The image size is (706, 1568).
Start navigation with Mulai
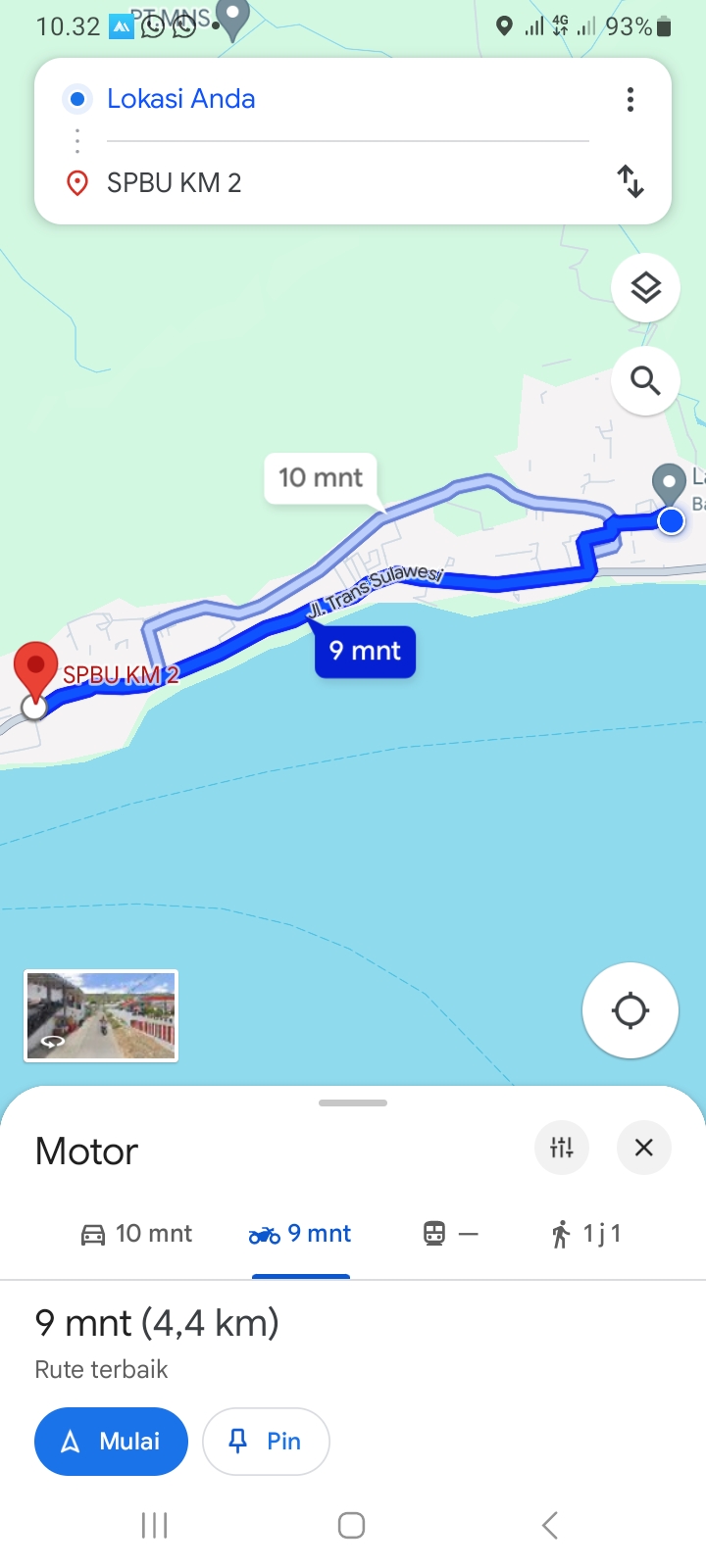click(111, 1442)
